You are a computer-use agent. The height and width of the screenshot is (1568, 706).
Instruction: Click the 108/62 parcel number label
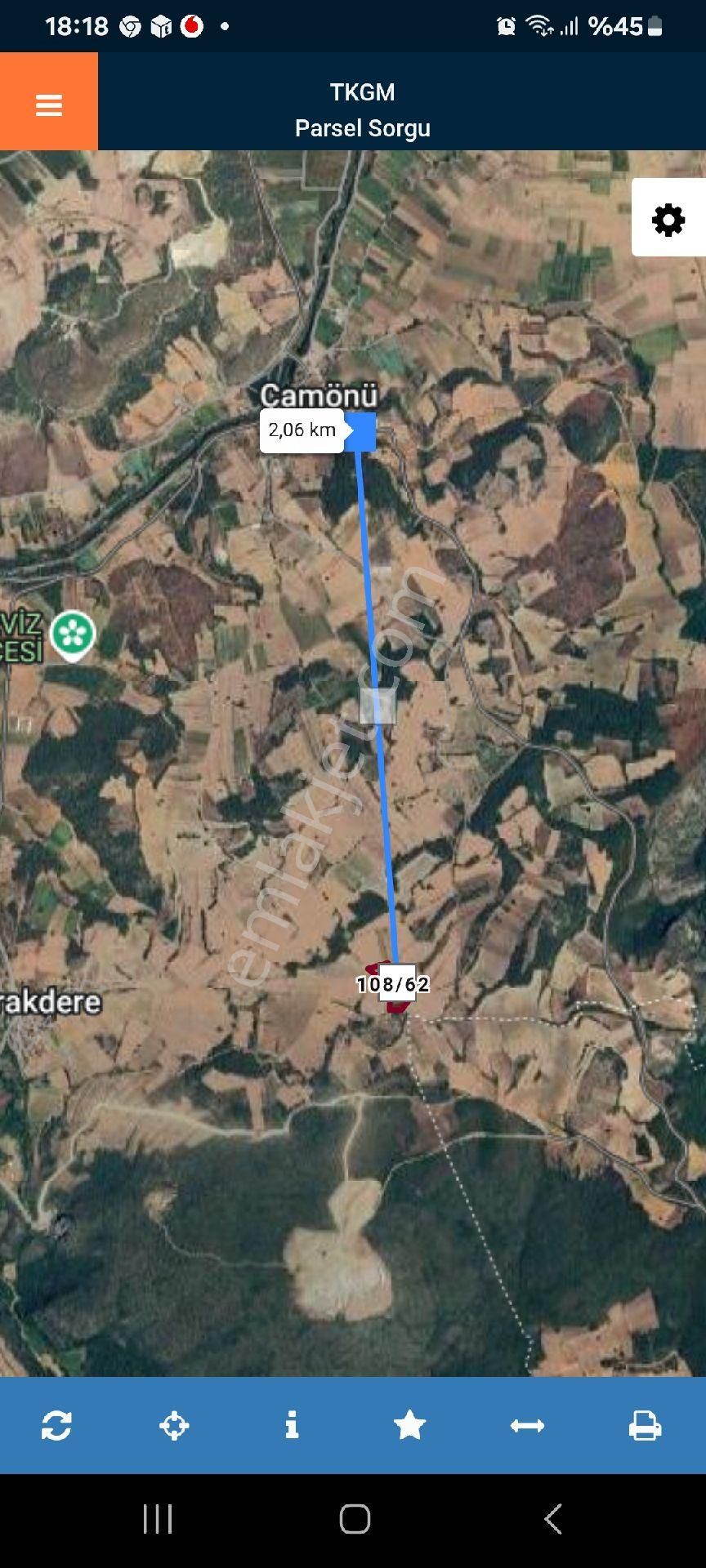click(395, 986)
